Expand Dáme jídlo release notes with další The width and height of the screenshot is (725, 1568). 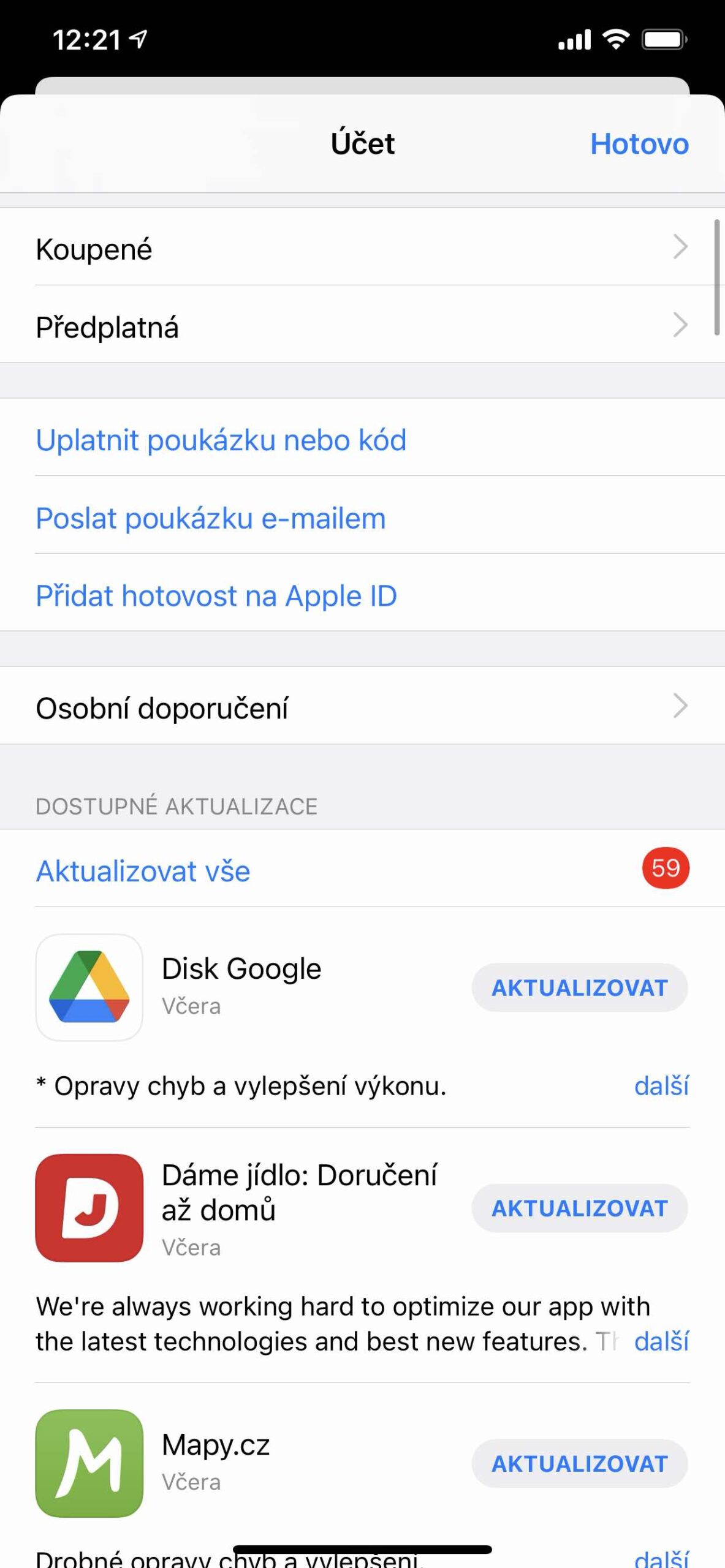pyautogui.click(x=661, y=1341)
